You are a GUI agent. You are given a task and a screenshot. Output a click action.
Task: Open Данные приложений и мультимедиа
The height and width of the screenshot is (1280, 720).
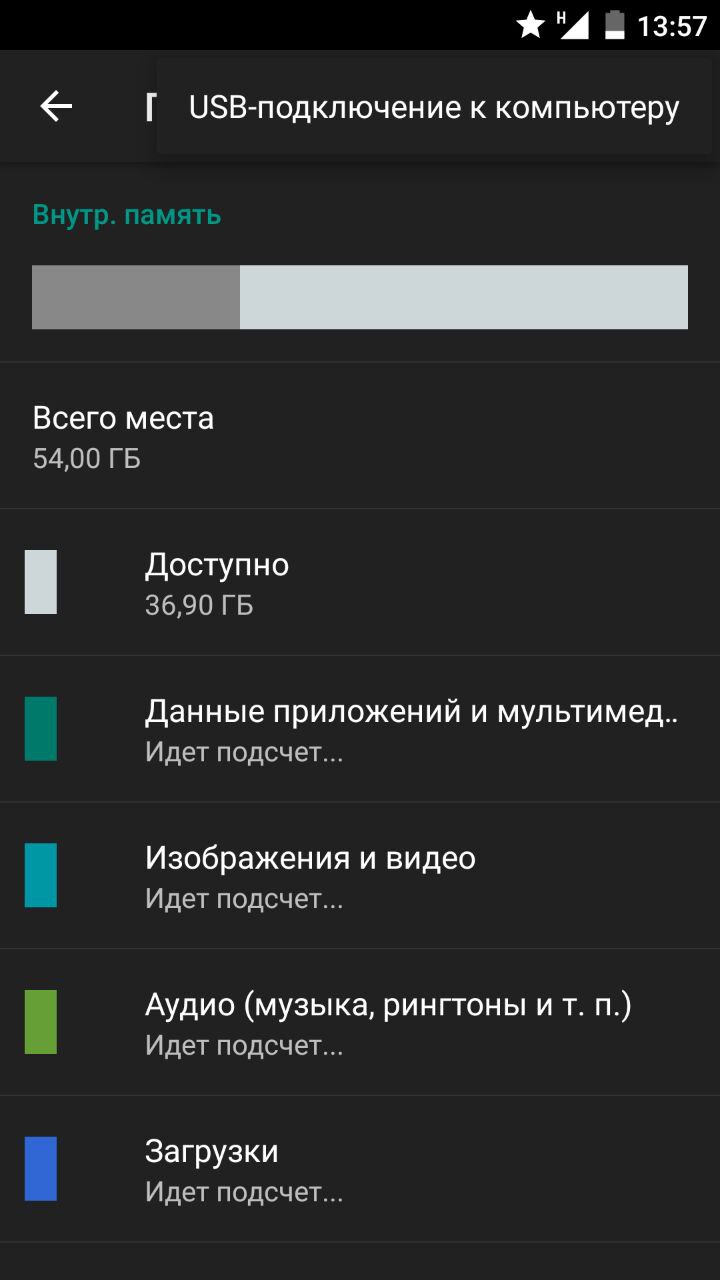coord(360,729)
